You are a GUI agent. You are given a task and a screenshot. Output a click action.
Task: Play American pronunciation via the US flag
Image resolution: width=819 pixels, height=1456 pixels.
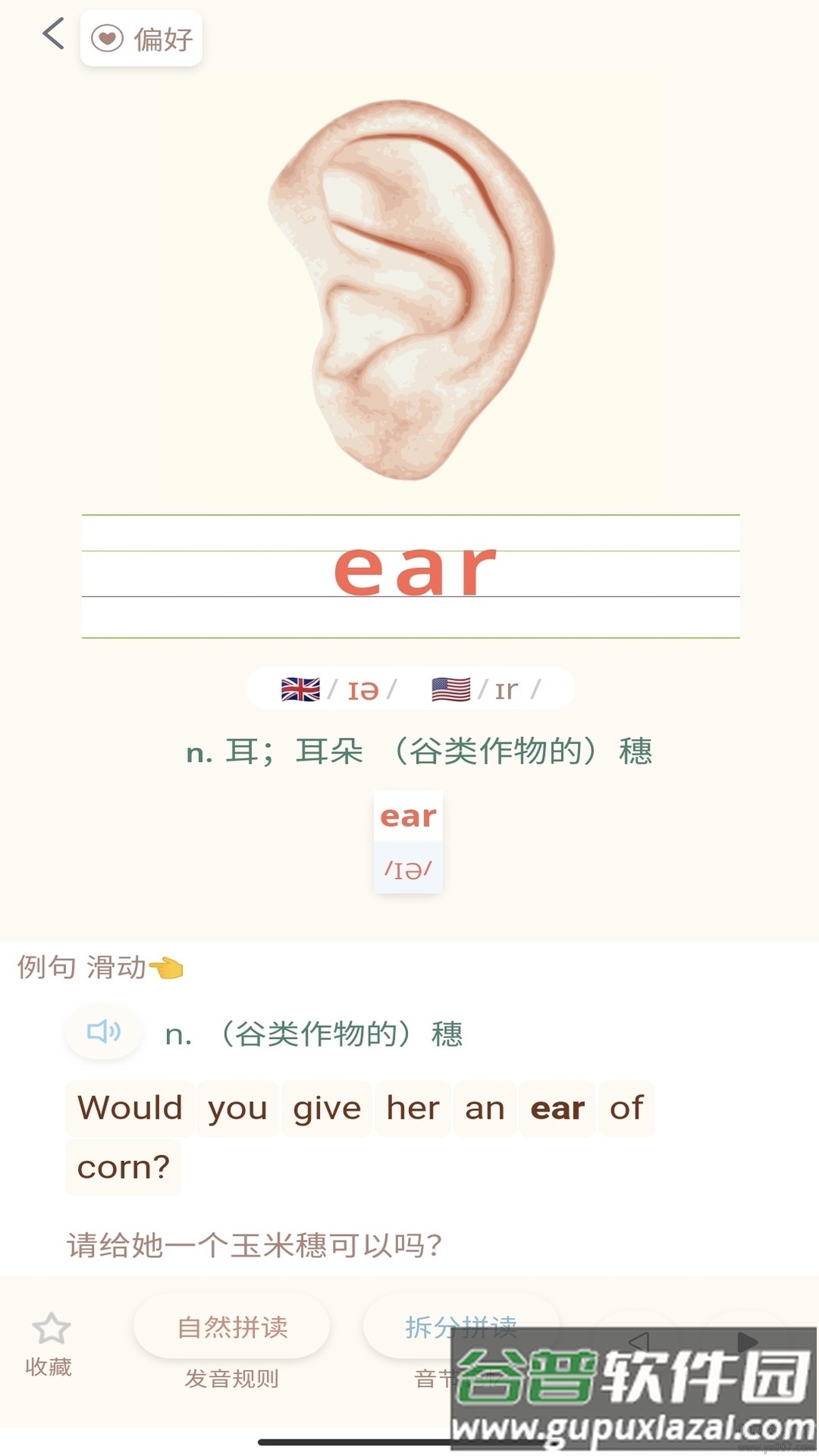coord(450,689)
